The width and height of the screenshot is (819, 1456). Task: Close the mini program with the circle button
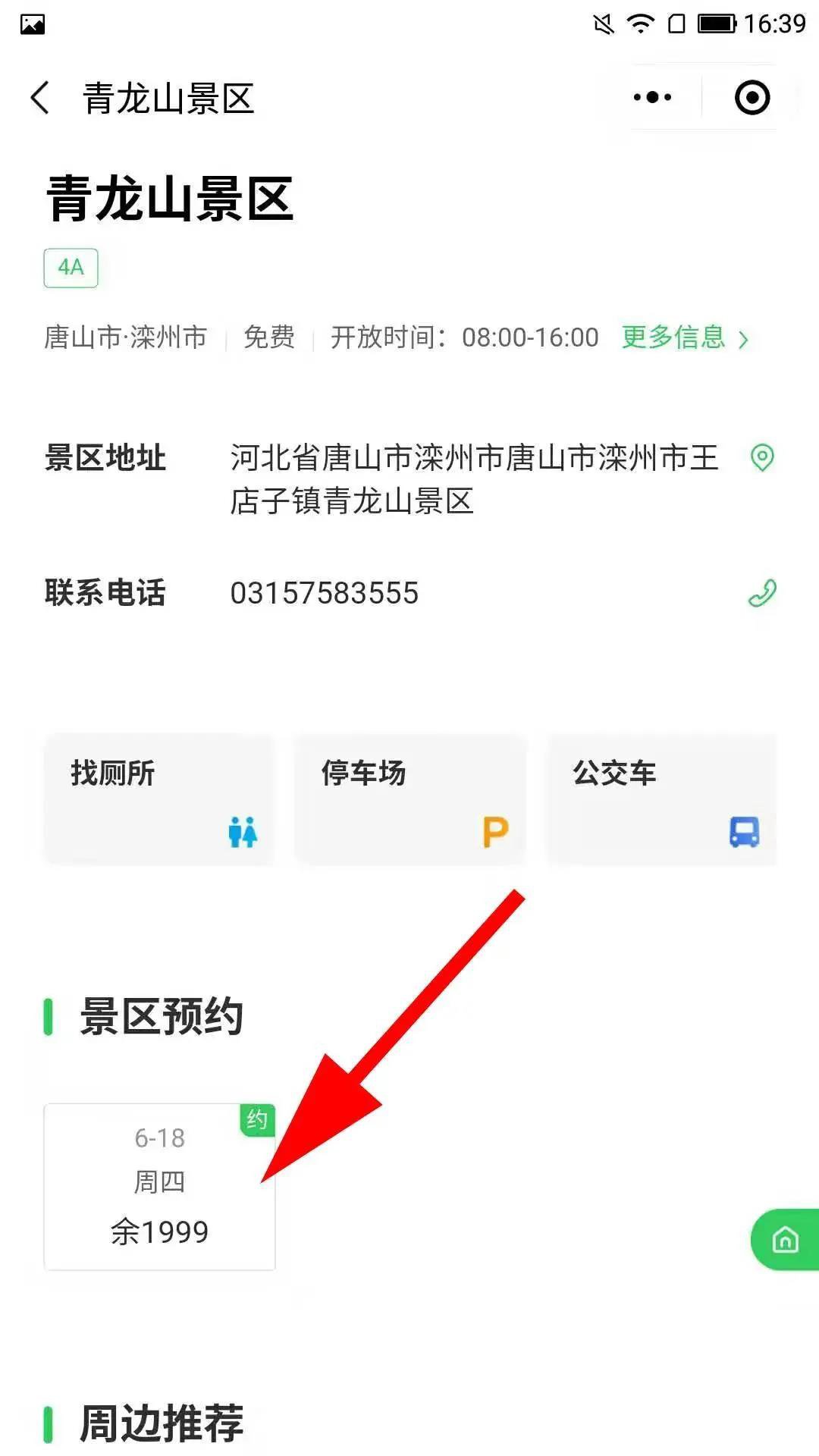coord(752,97)
